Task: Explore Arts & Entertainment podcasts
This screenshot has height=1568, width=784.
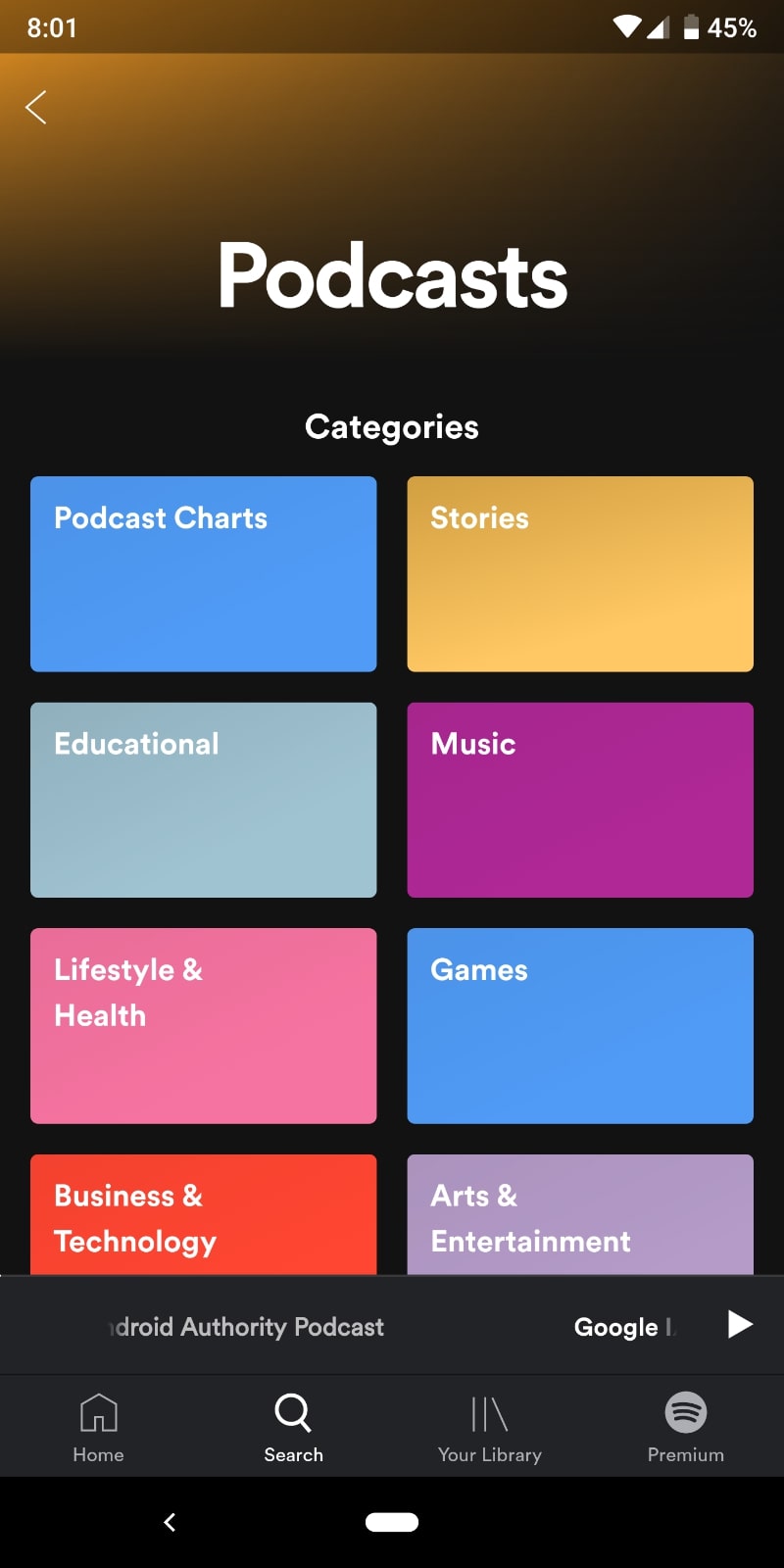Action: click(580, 1215)
